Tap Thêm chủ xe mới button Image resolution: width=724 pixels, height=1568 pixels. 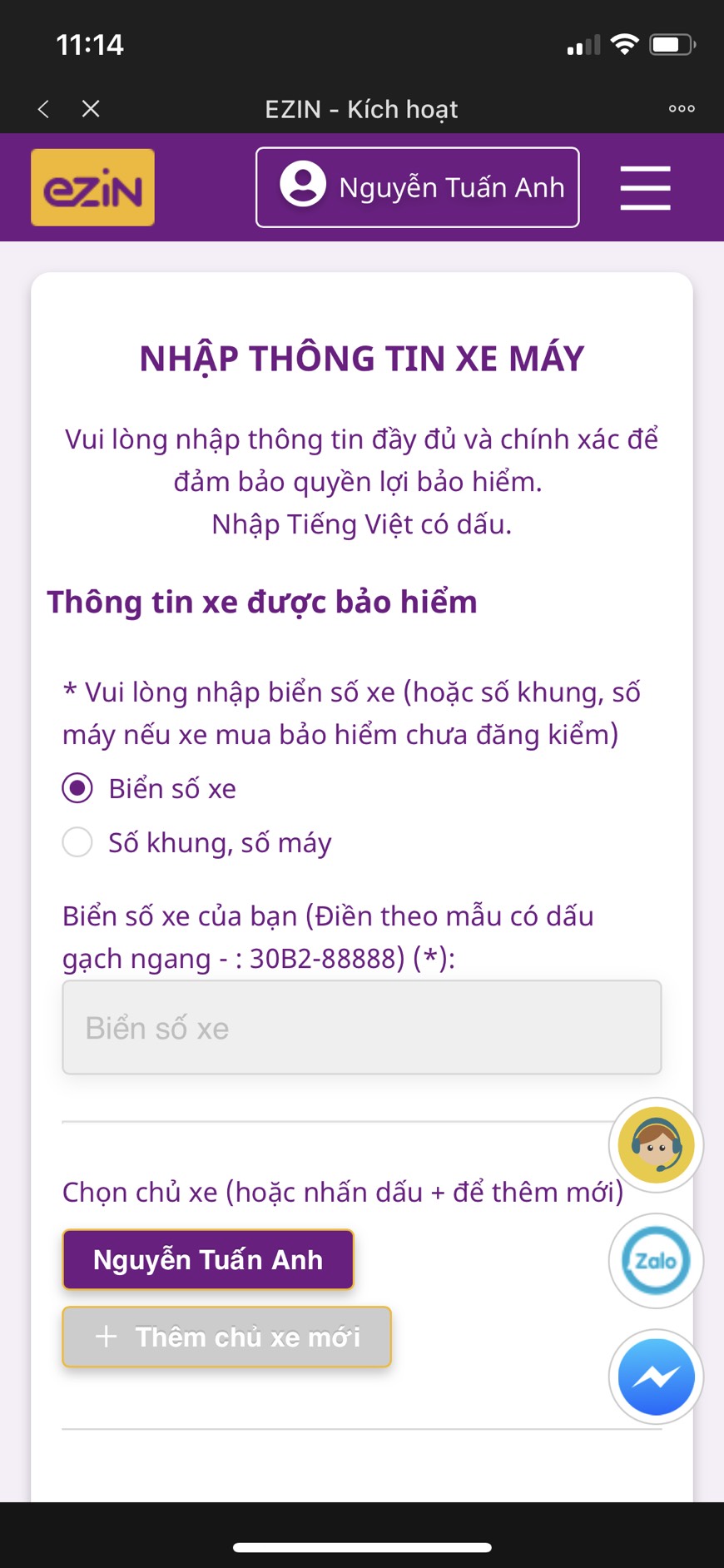(226, 1337)
